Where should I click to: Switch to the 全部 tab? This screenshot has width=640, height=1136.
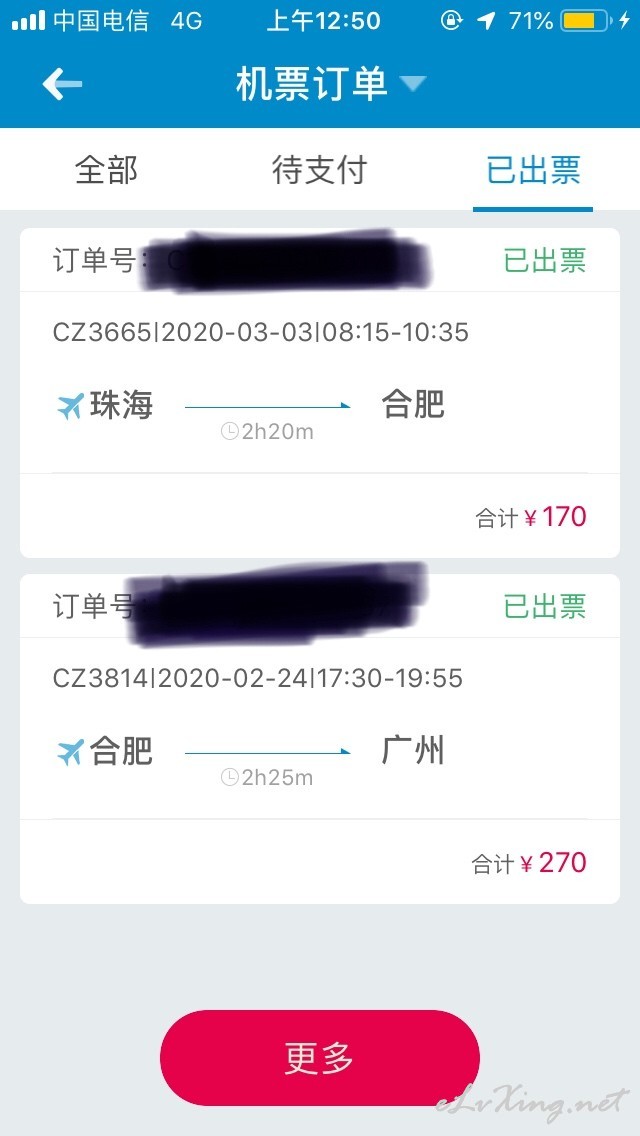(107, 170)
